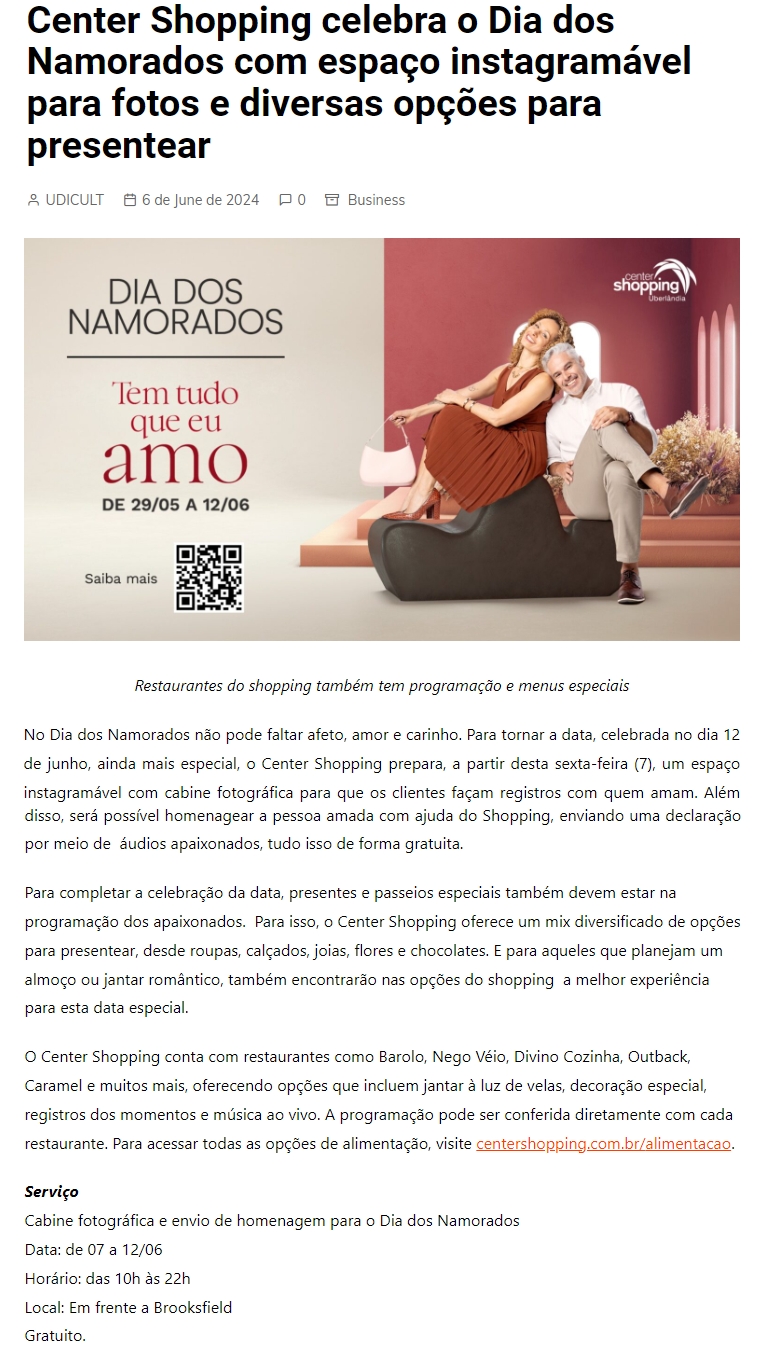Visit the centershopping.com.br/alimentacao link
This screenshot has height=1349, width=768.
pyautogui.click(x=604, y=1144)
